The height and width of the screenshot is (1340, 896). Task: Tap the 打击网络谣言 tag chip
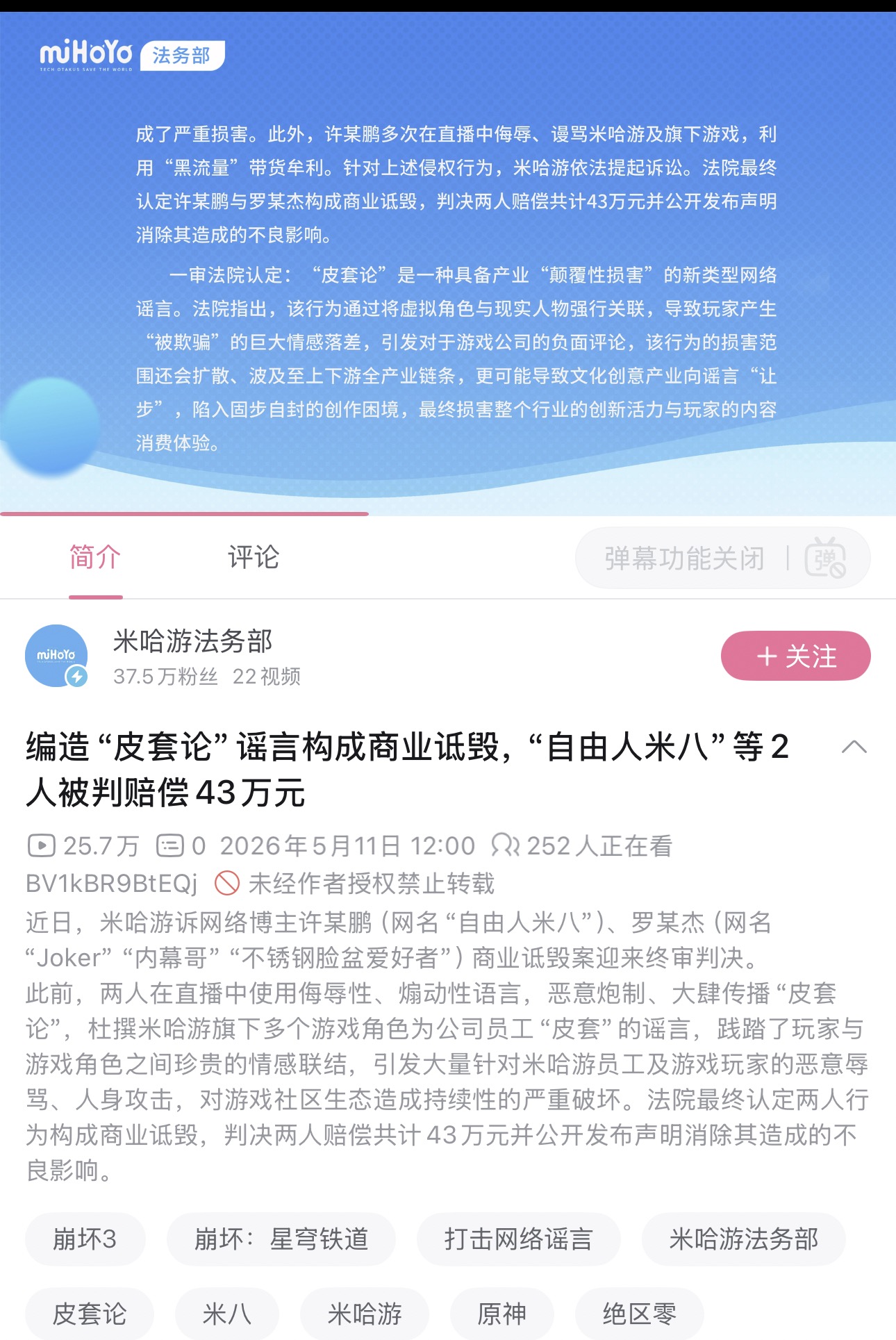518,1239
